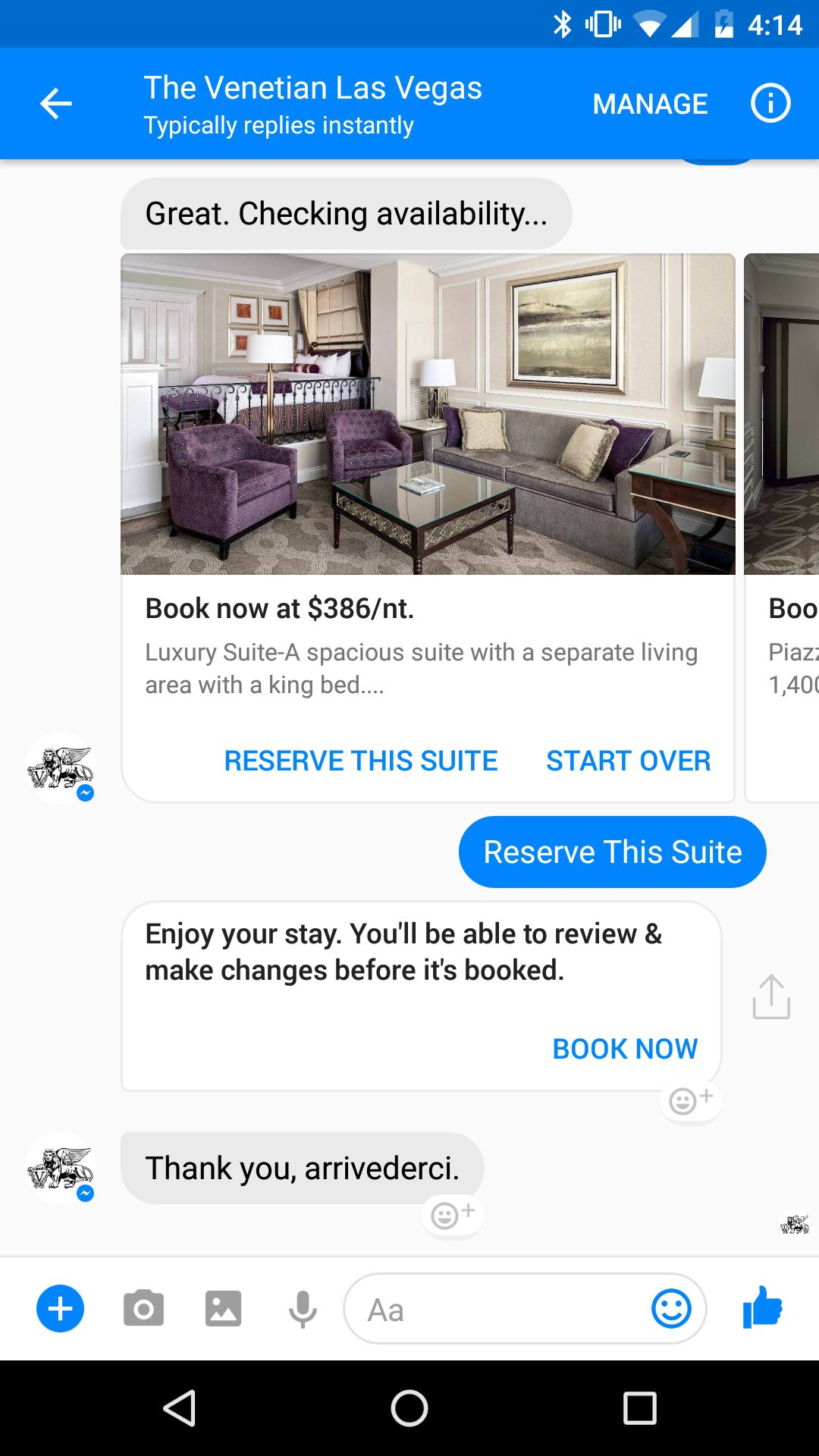819x1456 pixels.
Task: Send a thumbs-up like
Action: coord(762,1307)
